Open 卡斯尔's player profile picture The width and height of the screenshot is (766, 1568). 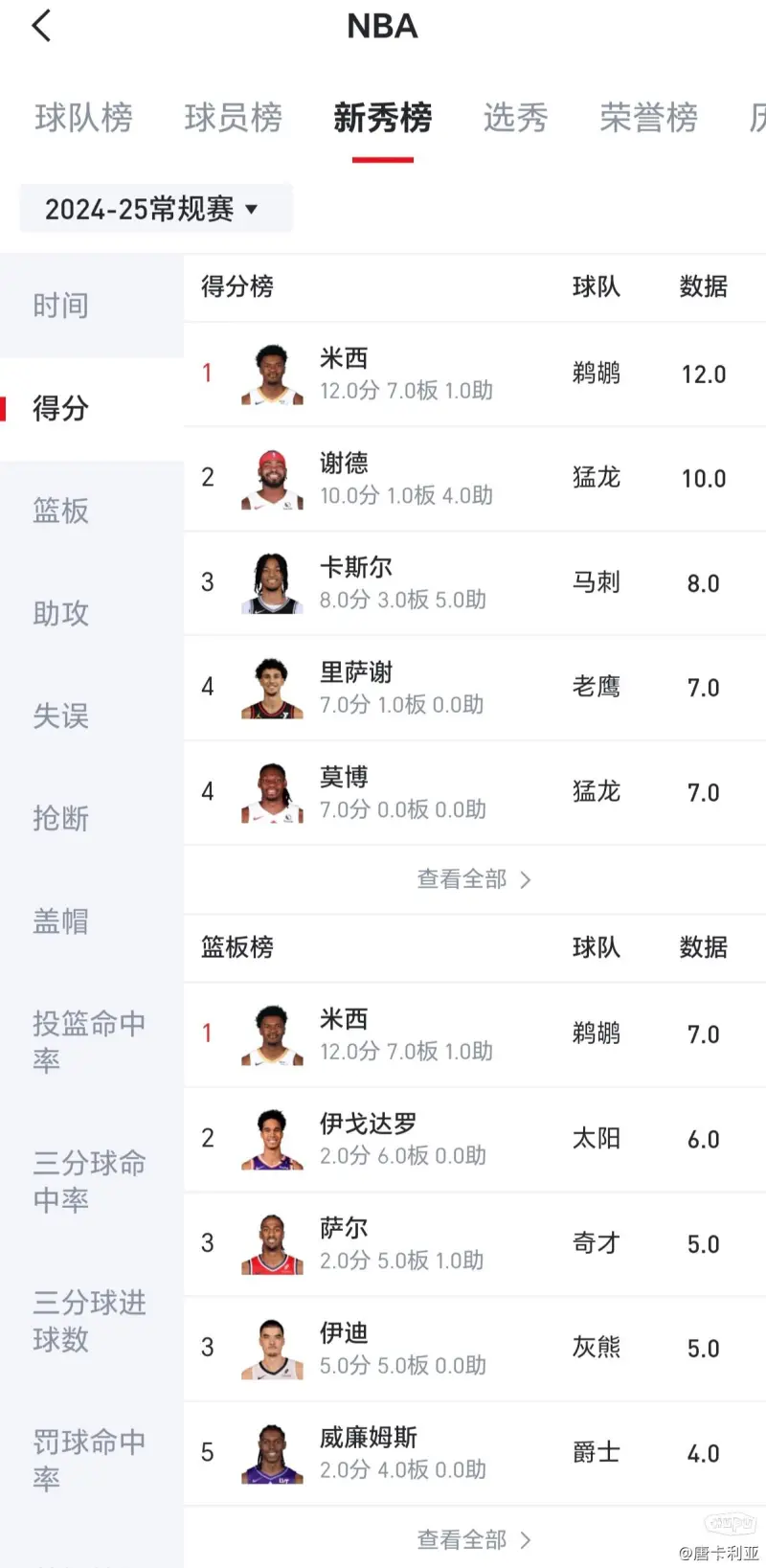tap(271, 581)
